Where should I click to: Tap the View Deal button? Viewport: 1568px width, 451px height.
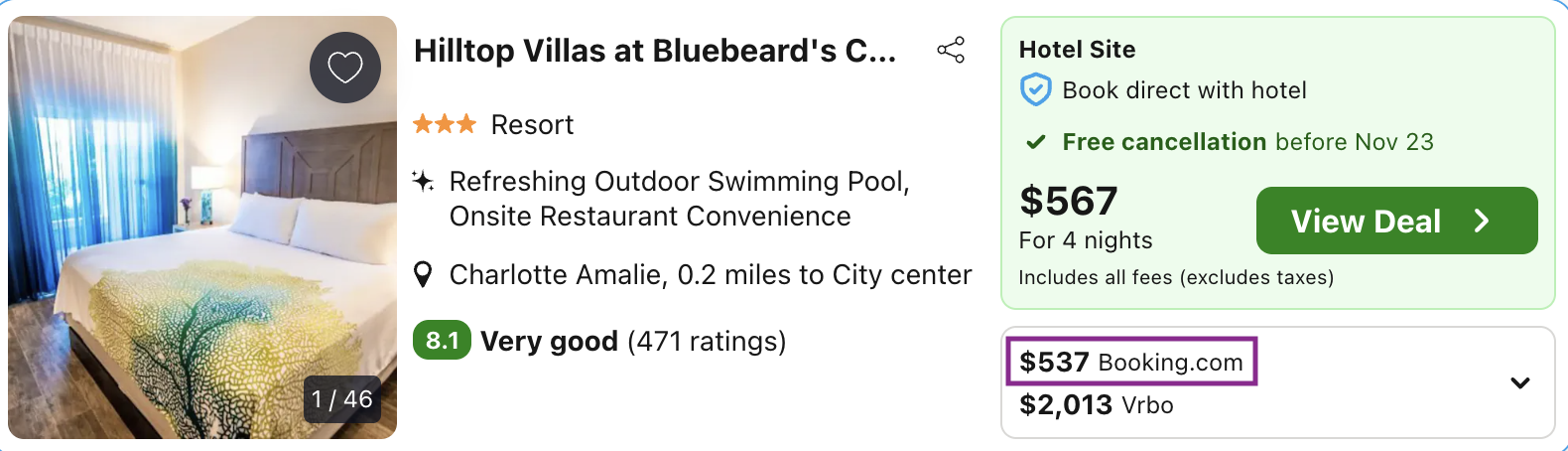pos(1396,221)
